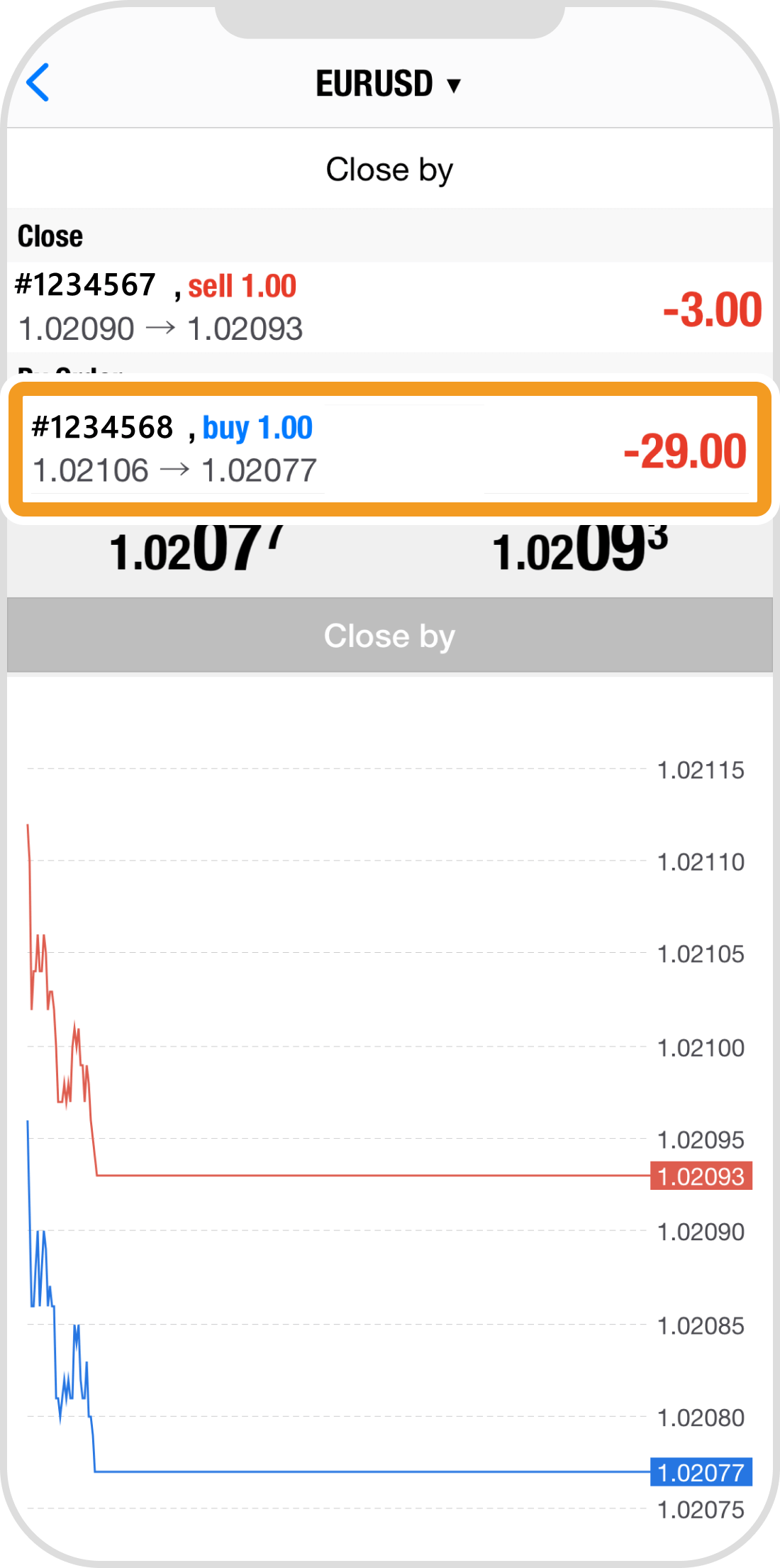Confirm with the gray Close by button
The width and height of the screenshot is (780, 1568).
tap(389, 636)
